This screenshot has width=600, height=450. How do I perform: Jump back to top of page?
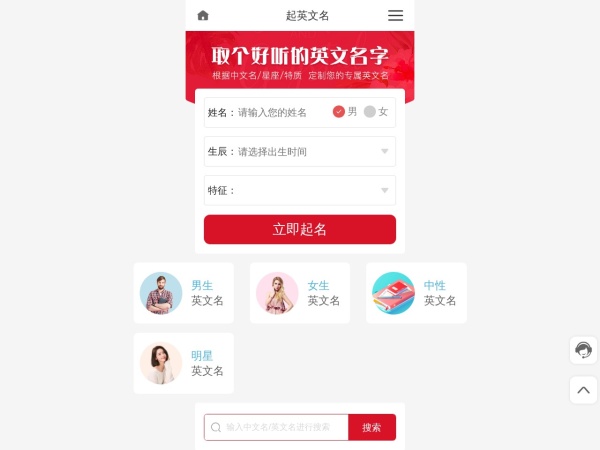584,390
